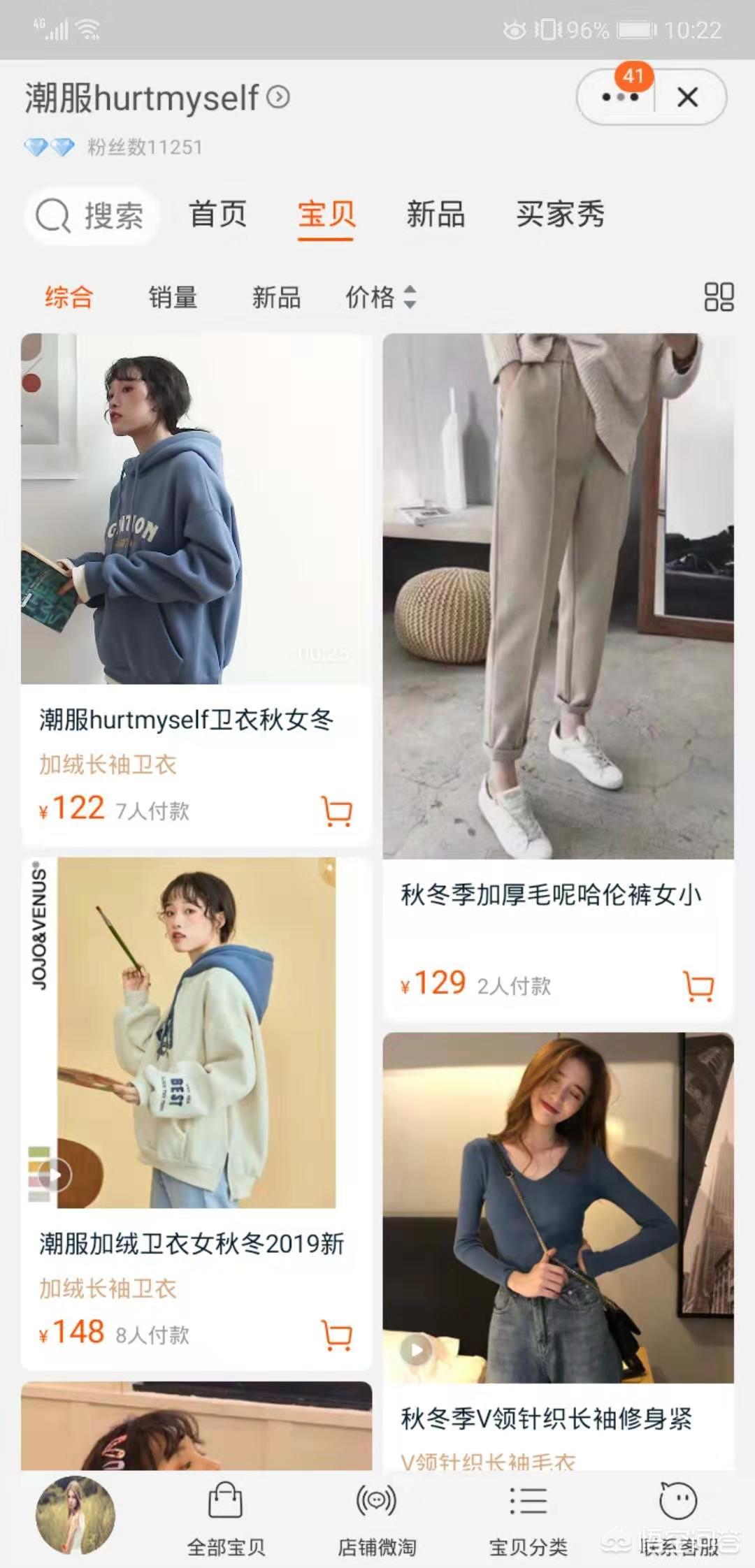
Task: Expand store details via arrow beside 潮服hurtmyself
Action: (x=278, y=97)
